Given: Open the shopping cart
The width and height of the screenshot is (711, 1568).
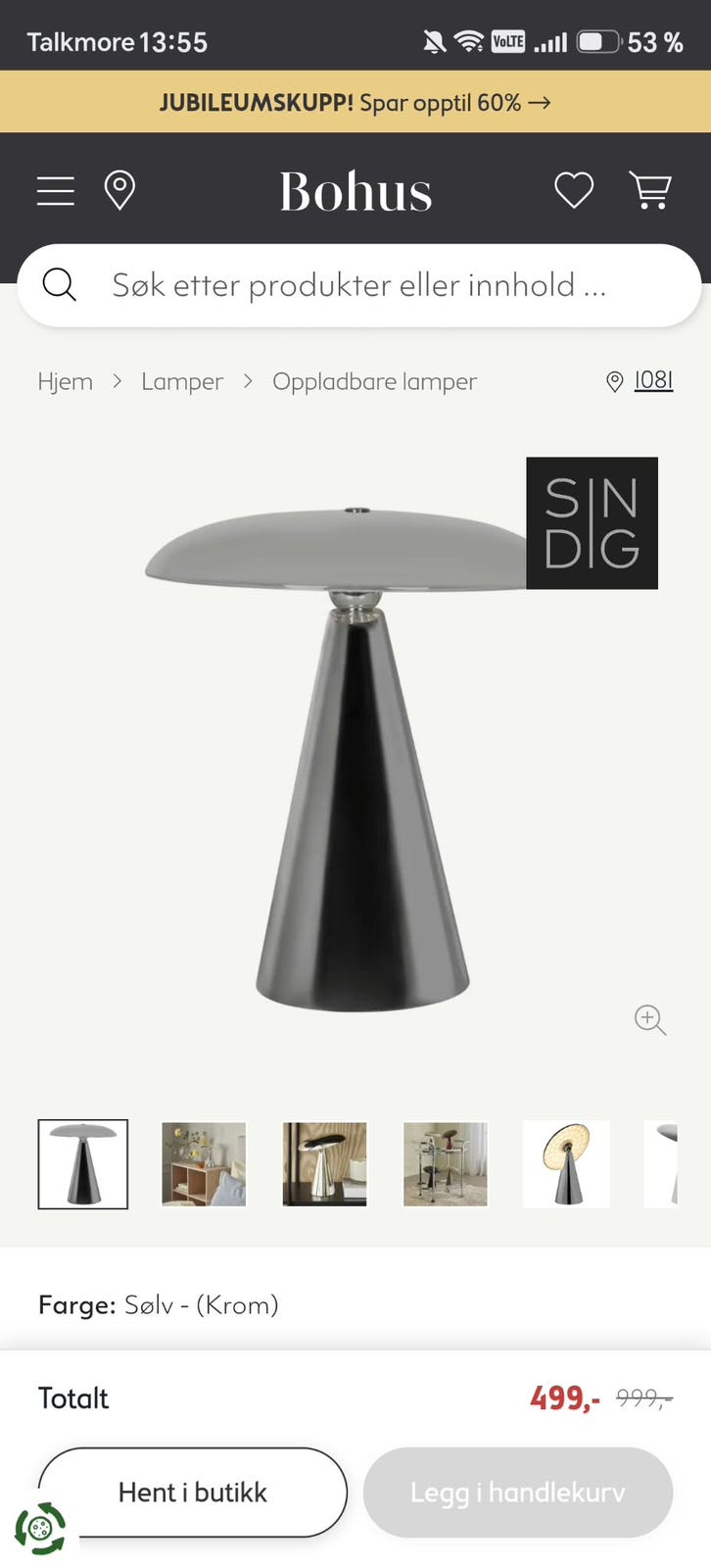Looking at the screenshot, I should point(650,190).
